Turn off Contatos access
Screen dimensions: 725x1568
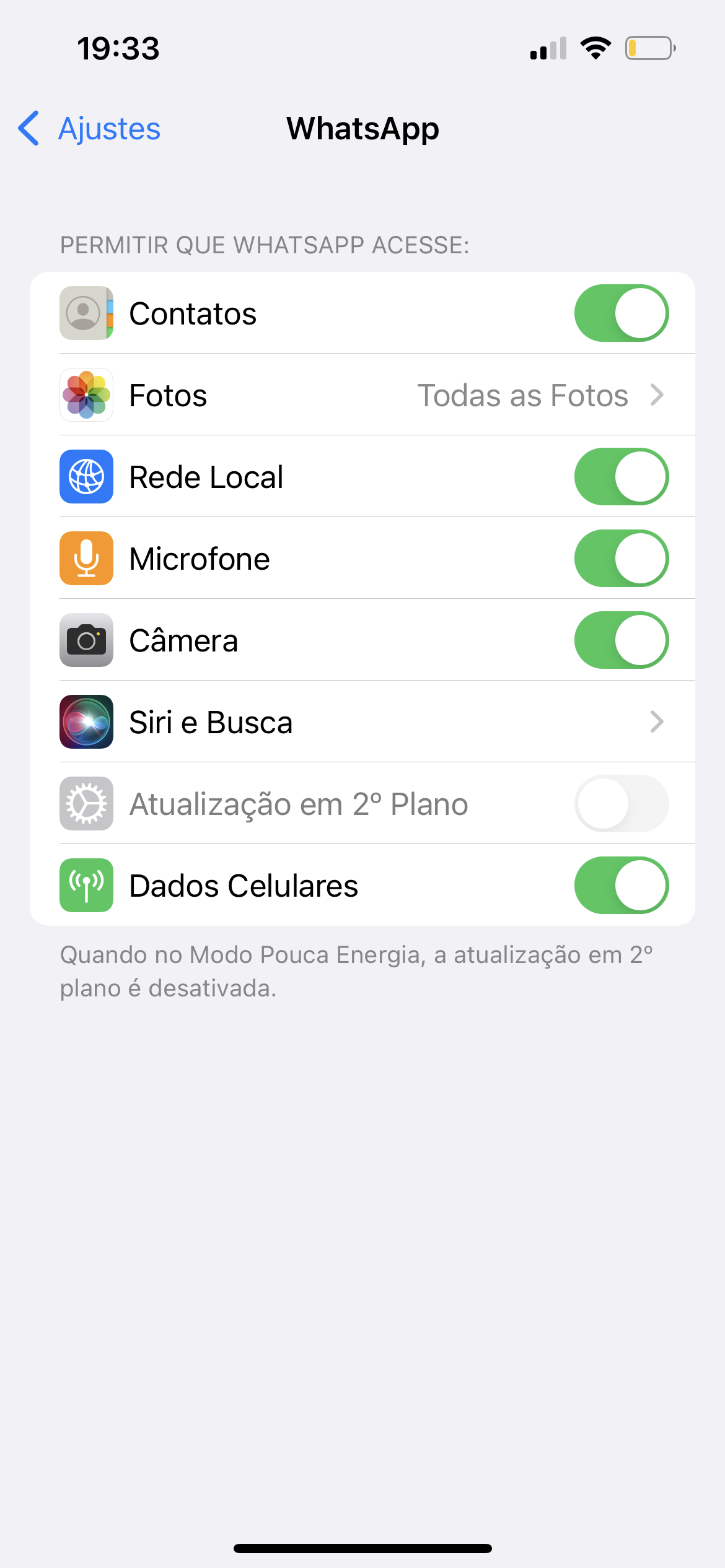coord(621,313)
